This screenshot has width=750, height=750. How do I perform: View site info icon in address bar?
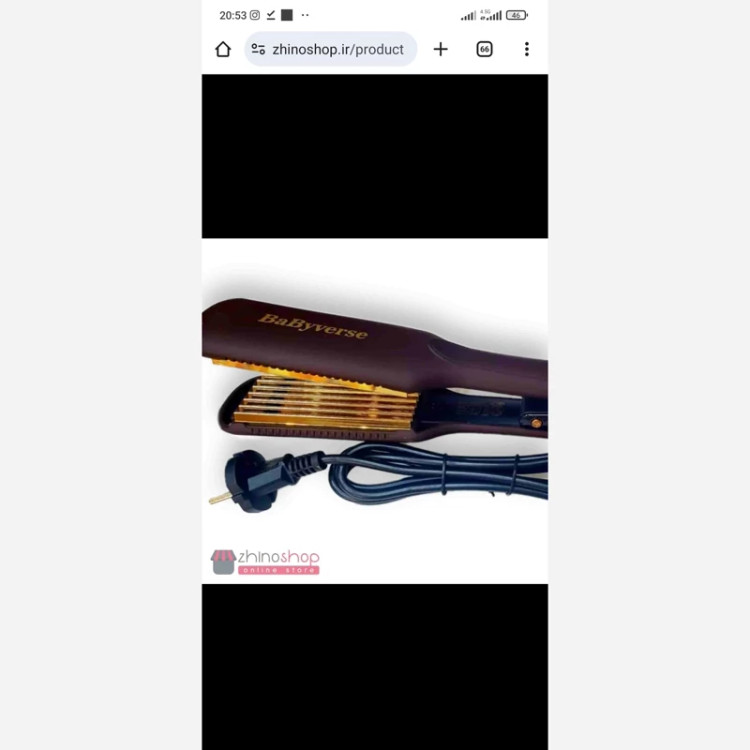pyautogui.click(x=259, y=49)
